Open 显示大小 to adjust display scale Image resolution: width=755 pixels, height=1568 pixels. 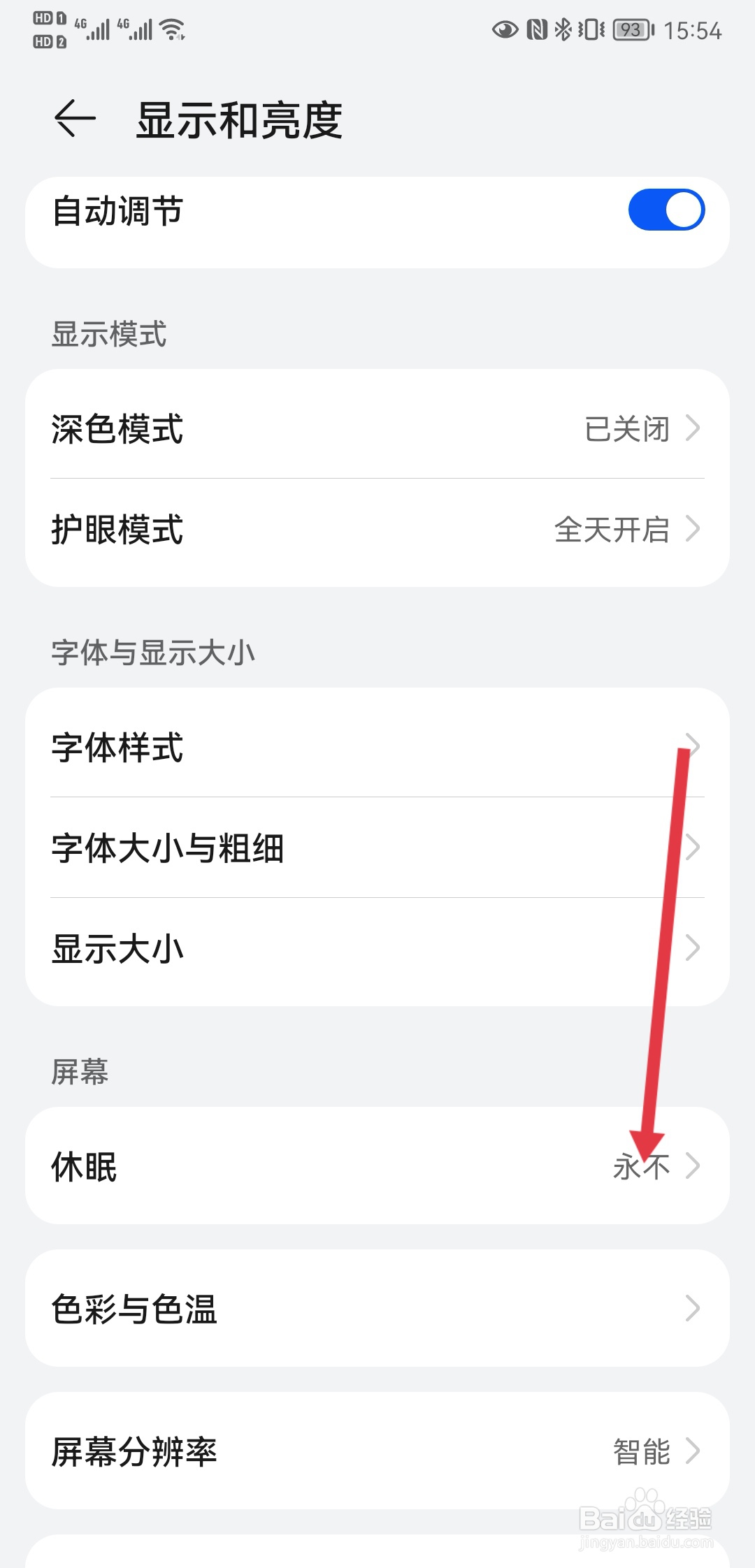(x=377, y=948)
